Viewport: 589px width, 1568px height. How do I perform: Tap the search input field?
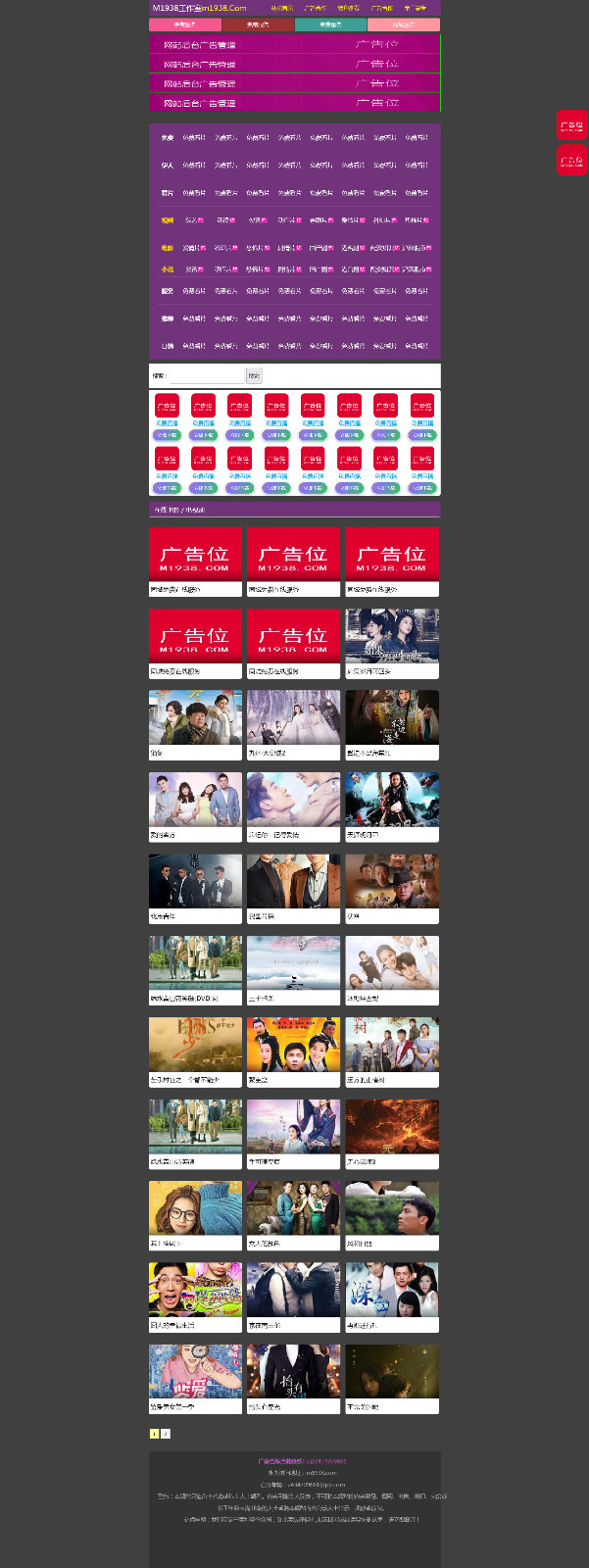(x=206, y=375)
